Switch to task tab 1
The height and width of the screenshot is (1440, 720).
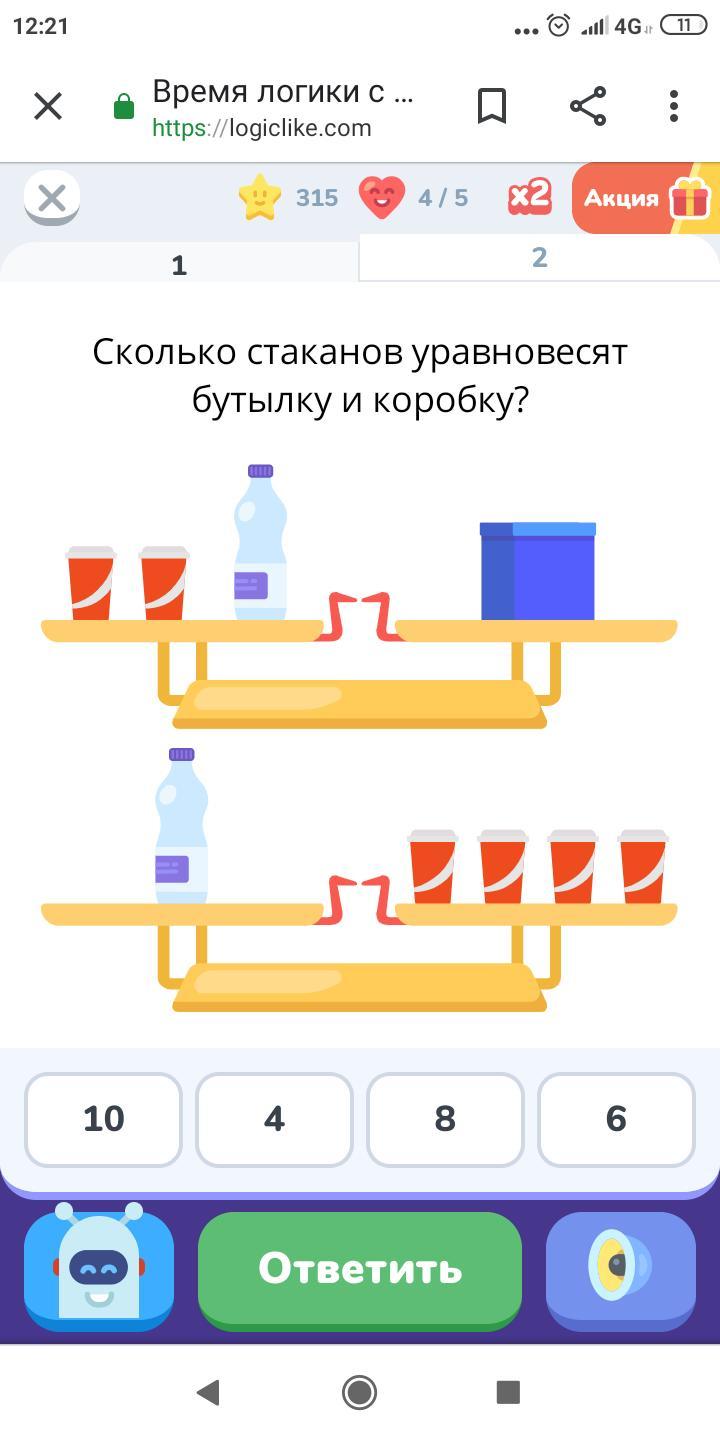coord(179,265)
